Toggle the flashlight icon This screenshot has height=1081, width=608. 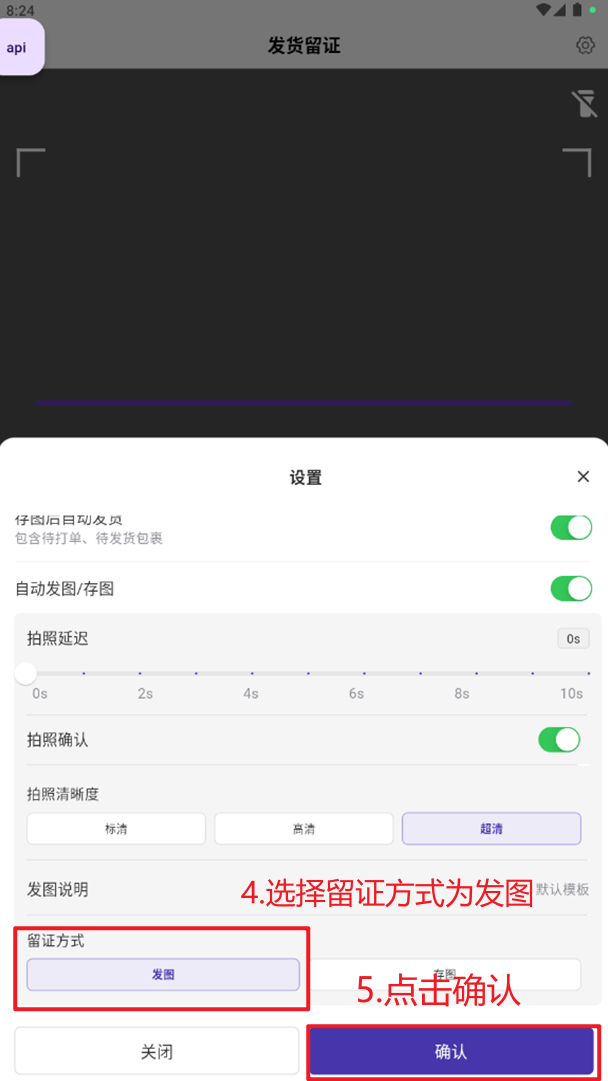coord(584,103)
